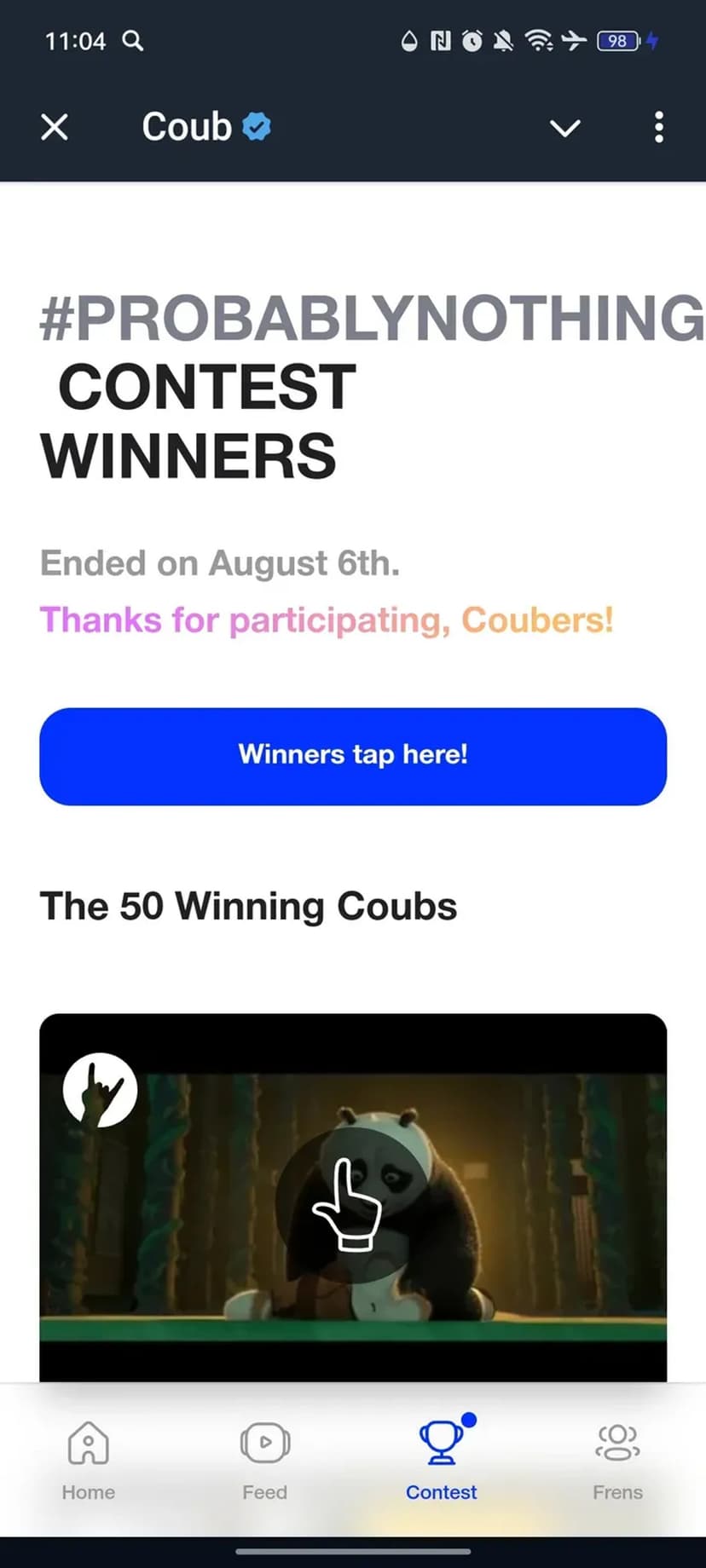The width and height of the screenshot is (706, 1568).
Task: Switch to the Feed tab
Action: pyautogui.click(x=264, y=1461)
